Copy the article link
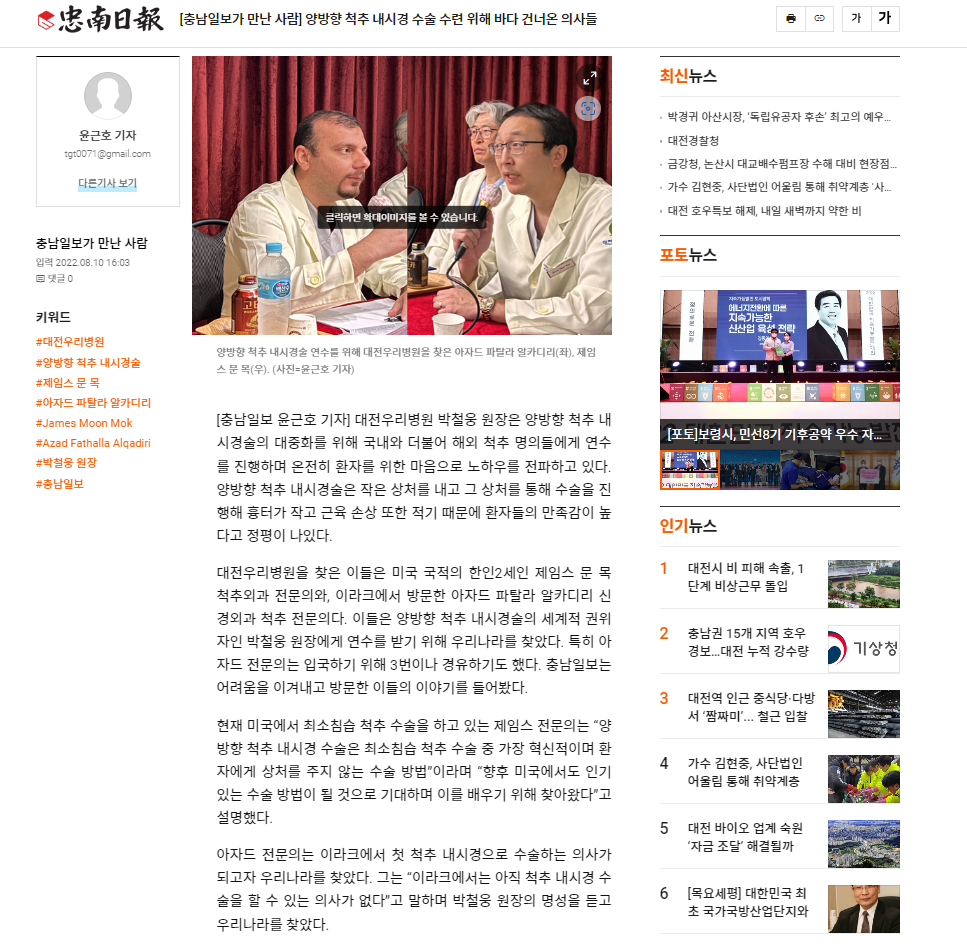 [x=819, y=19]
